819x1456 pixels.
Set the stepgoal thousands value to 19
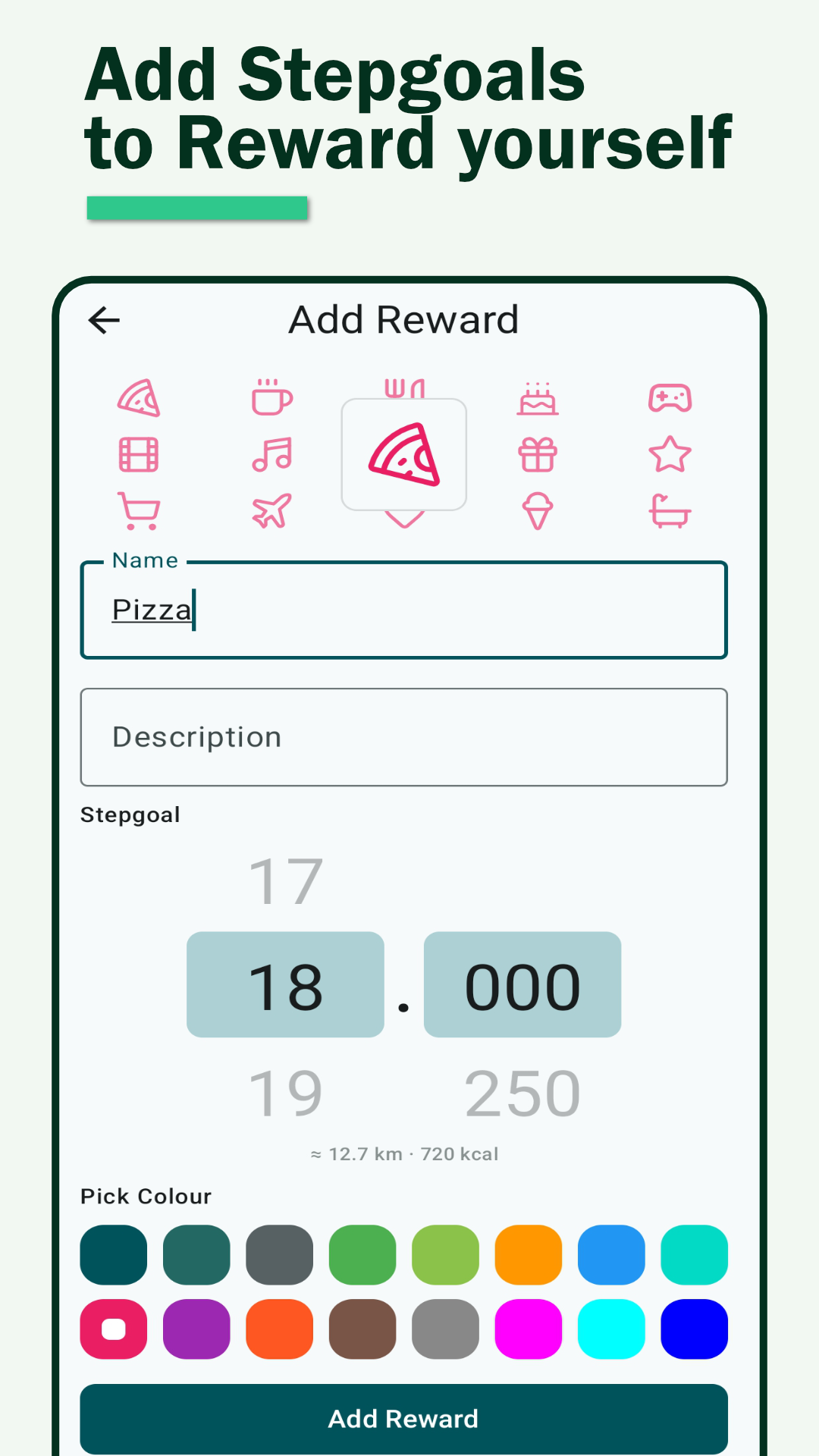286,1090
